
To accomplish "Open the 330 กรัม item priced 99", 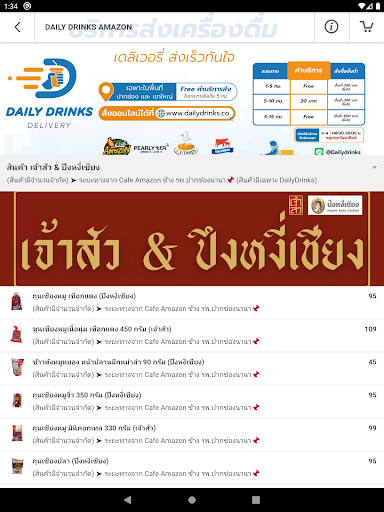I will [x=192, y=434].
